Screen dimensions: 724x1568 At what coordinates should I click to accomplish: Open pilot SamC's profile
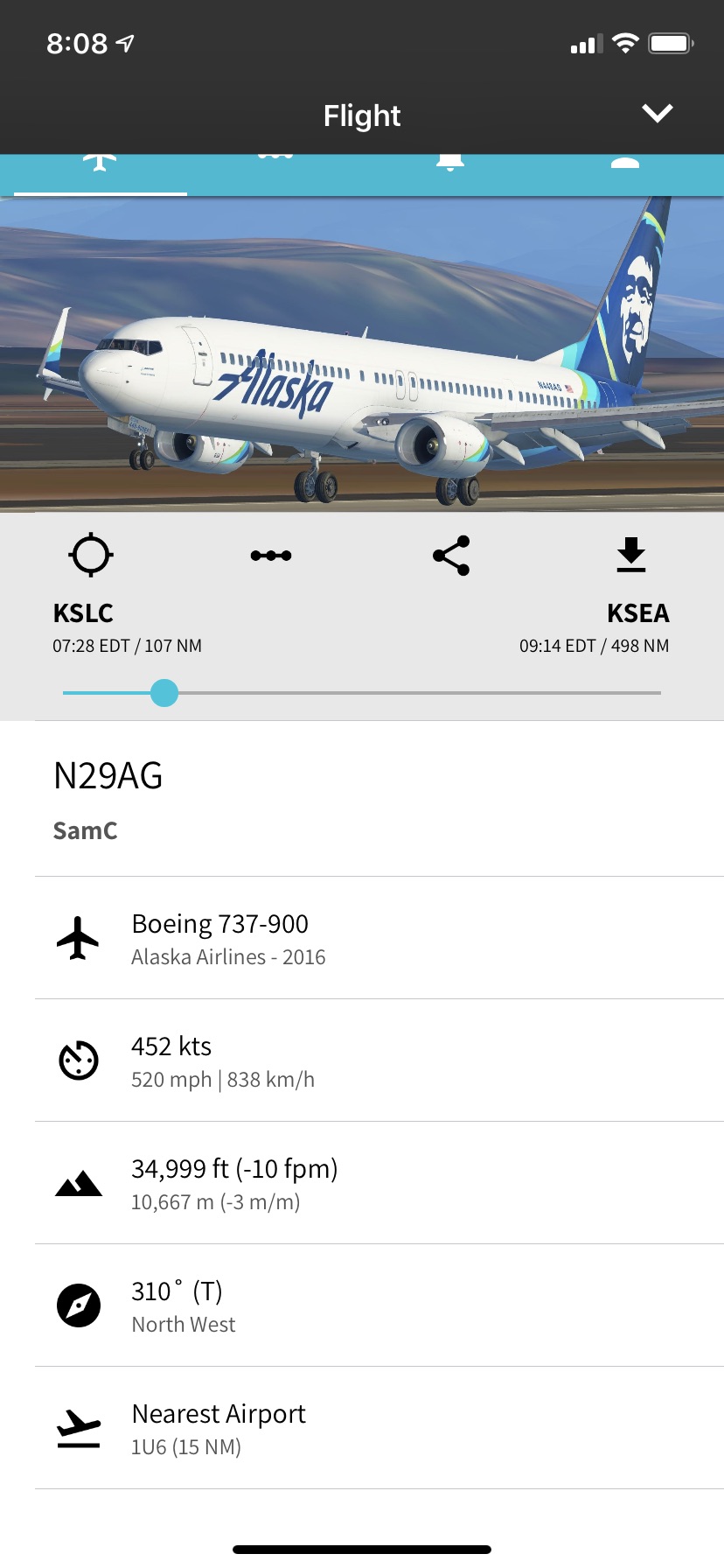pos(86,830)
